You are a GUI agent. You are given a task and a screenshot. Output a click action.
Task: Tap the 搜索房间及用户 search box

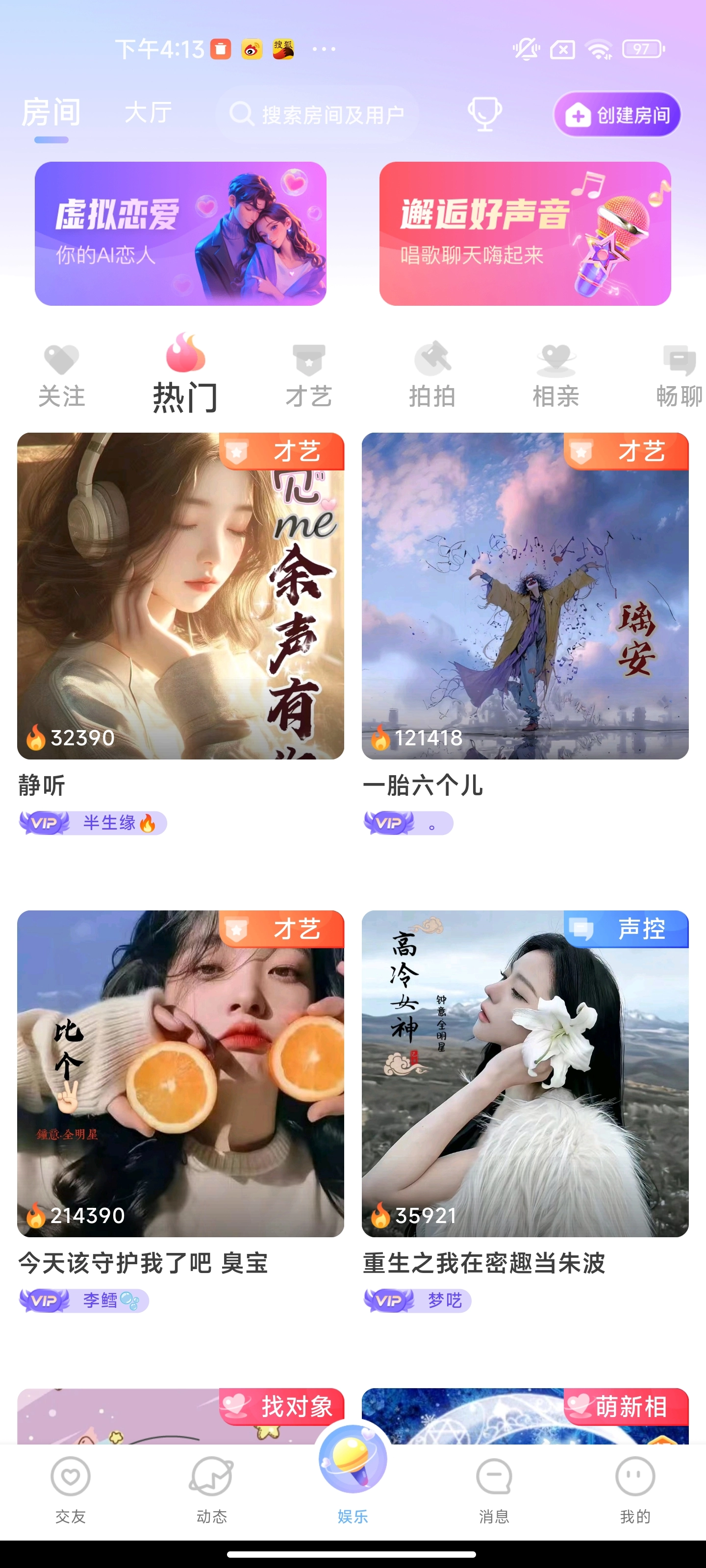[x=317, y=115]
